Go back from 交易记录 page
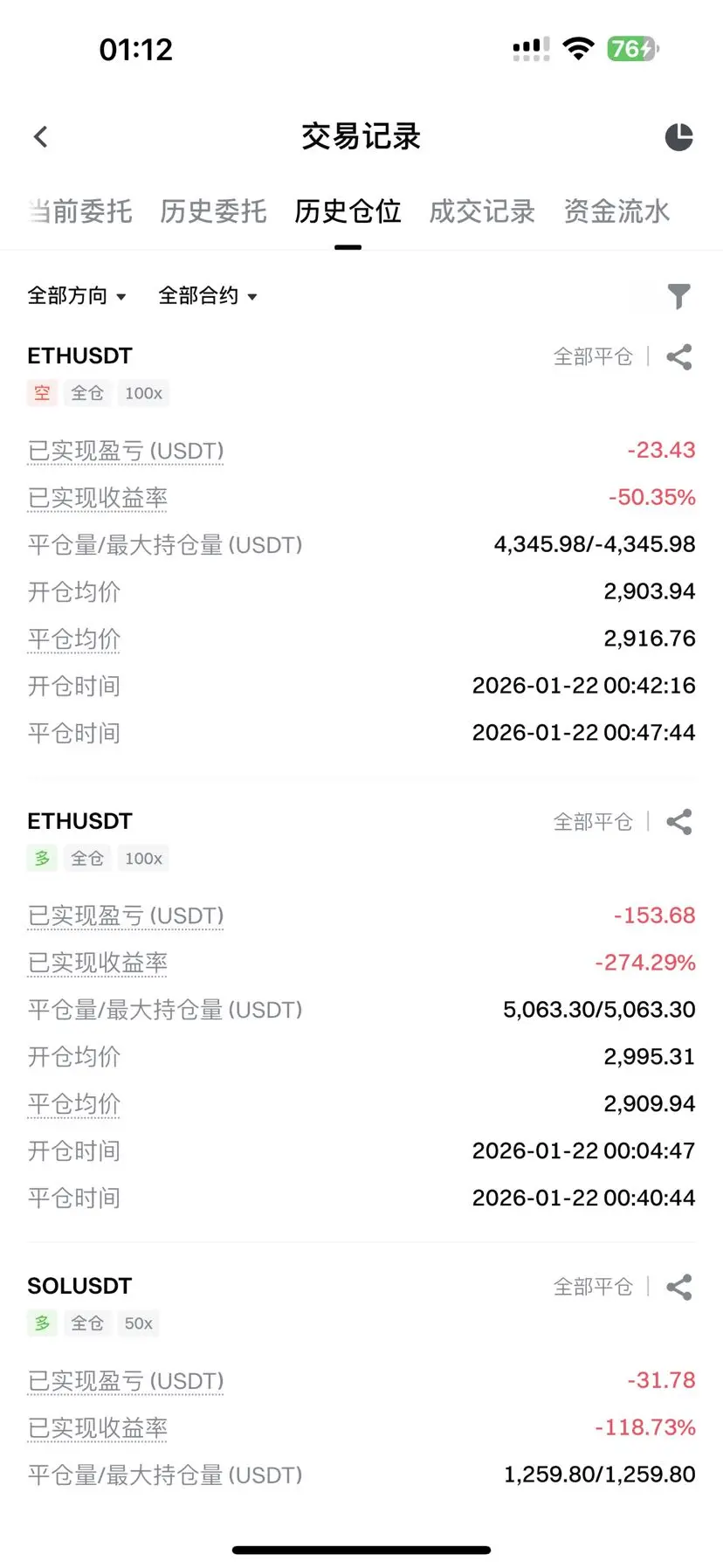This screenshot has width=723, height=1568. tap(41, 137)
